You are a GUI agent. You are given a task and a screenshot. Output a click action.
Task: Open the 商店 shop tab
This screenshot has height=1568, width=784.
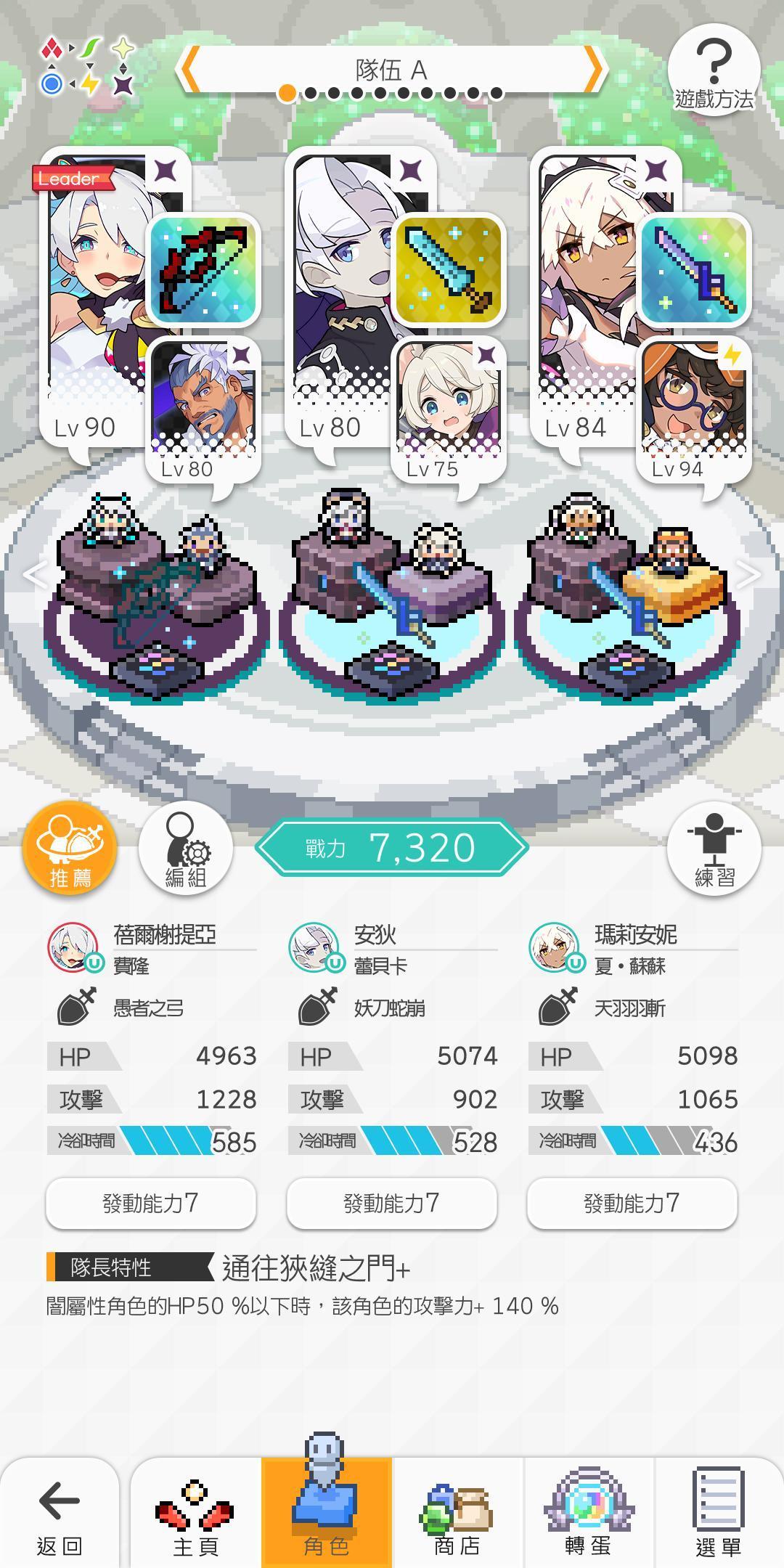(x=457, y=1514)
